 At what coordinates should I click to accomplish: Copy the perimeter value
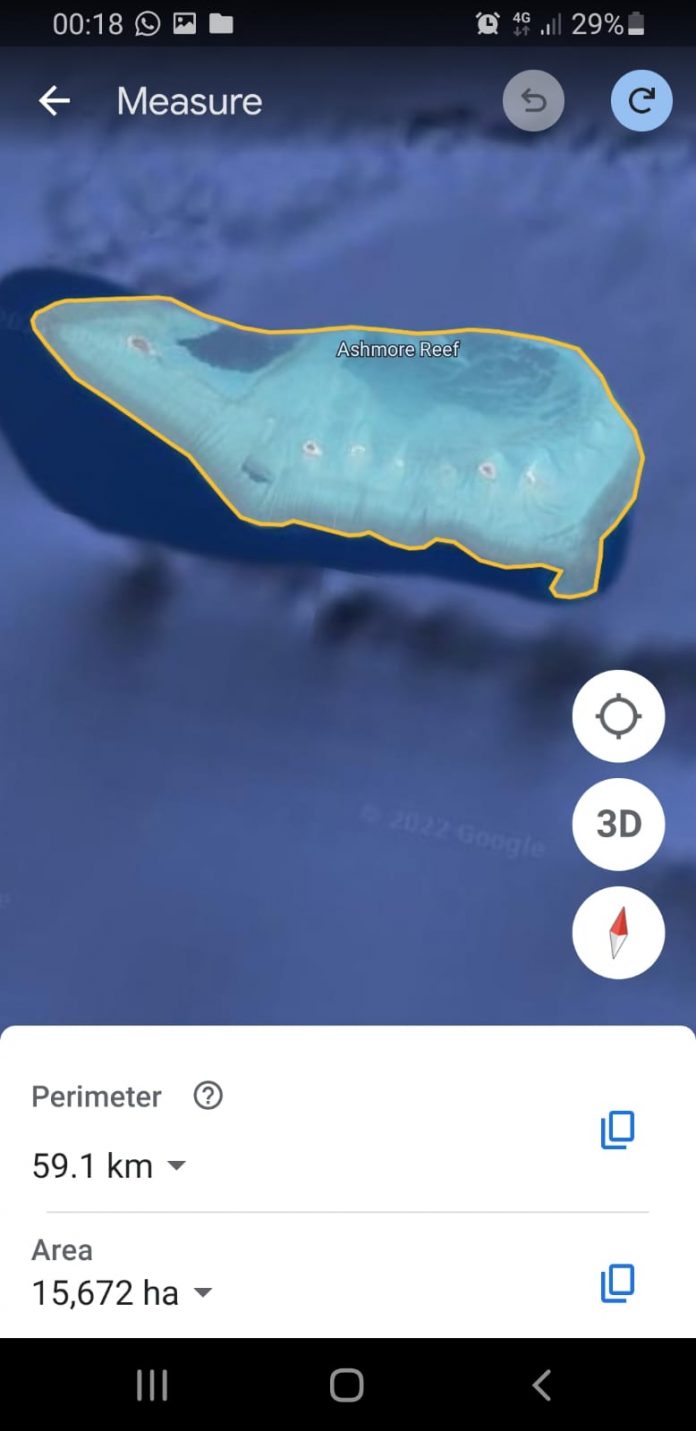(x=617, y=1130)
